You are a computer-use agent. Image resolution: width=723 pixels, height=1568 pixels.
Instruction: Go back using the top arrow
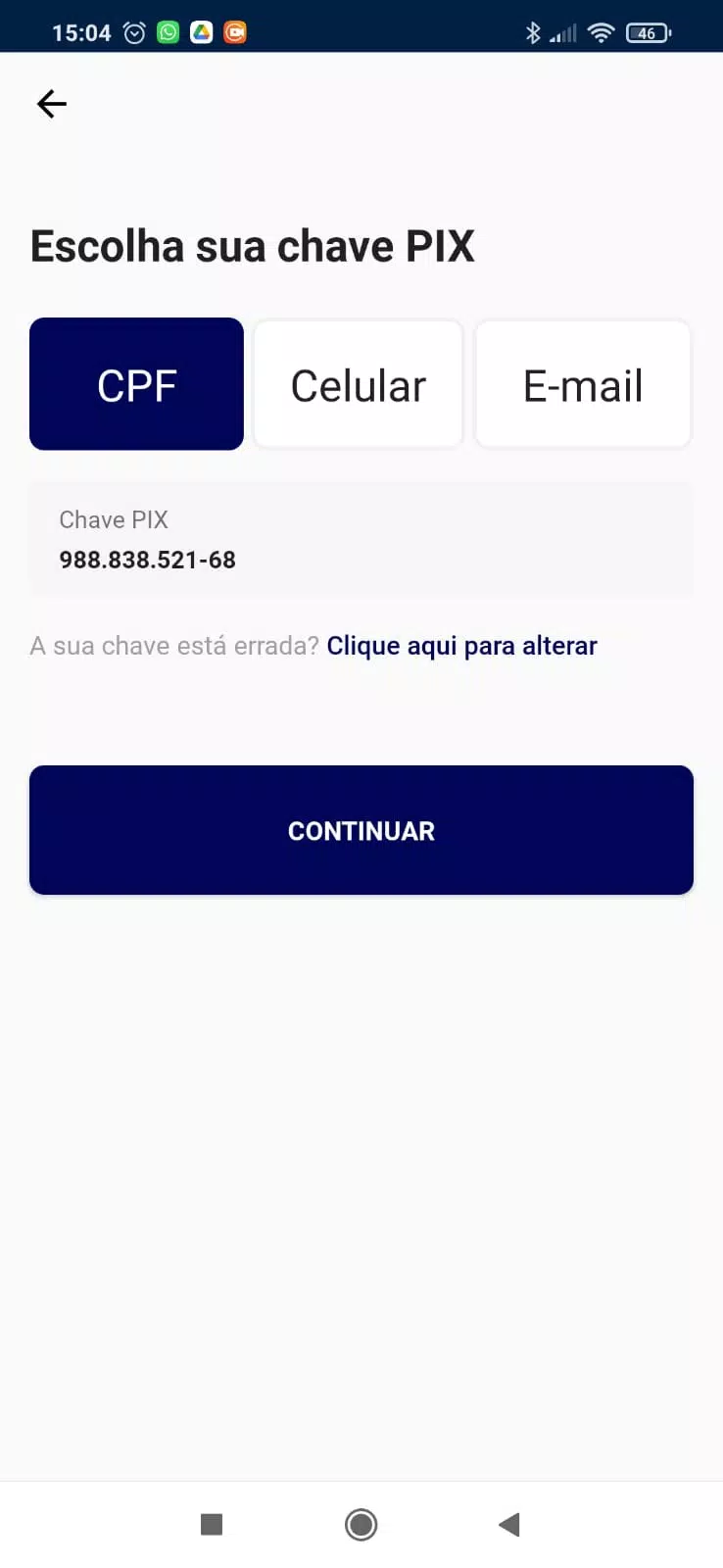click(x=52, y=104)
